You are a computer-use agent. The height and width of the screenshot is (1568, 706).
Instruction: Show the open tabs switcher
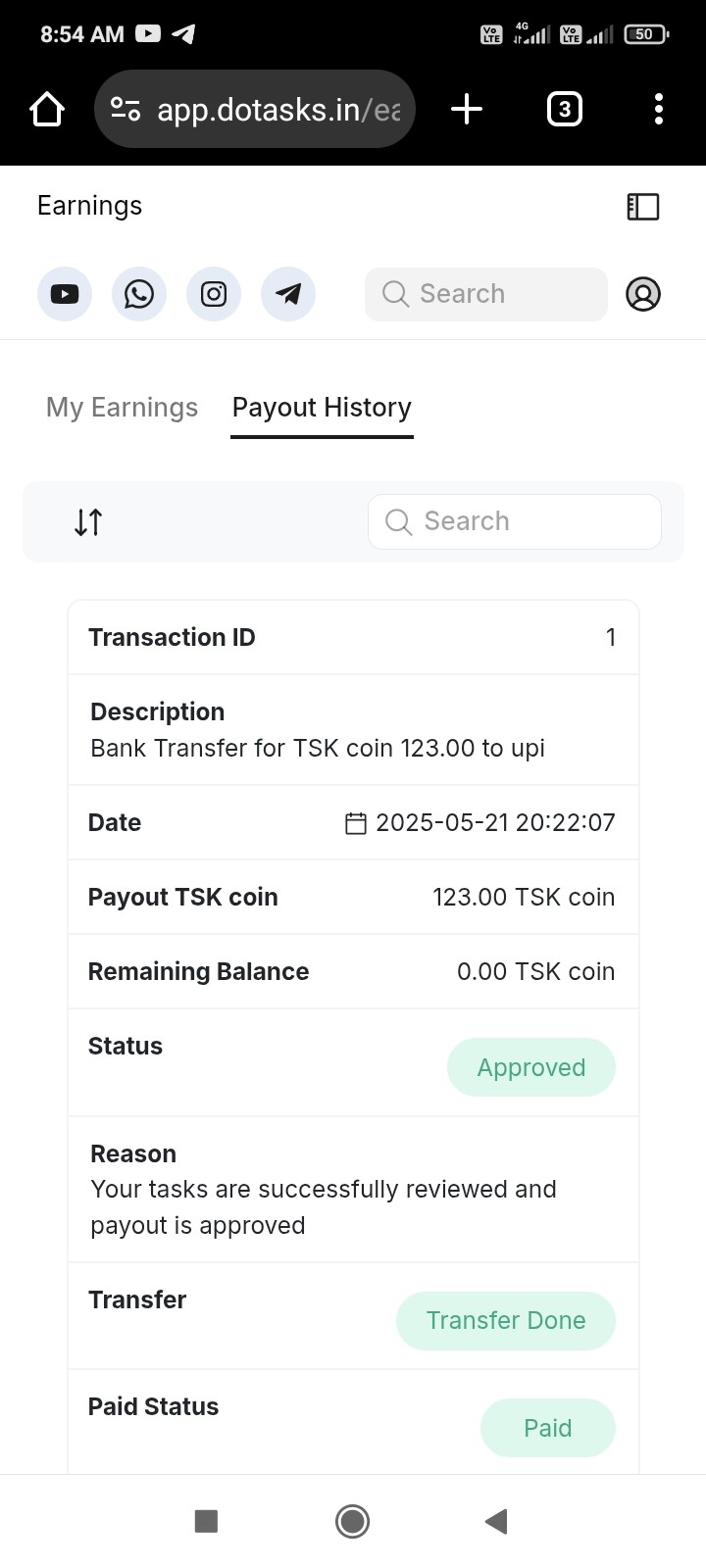tap(564, 109)
